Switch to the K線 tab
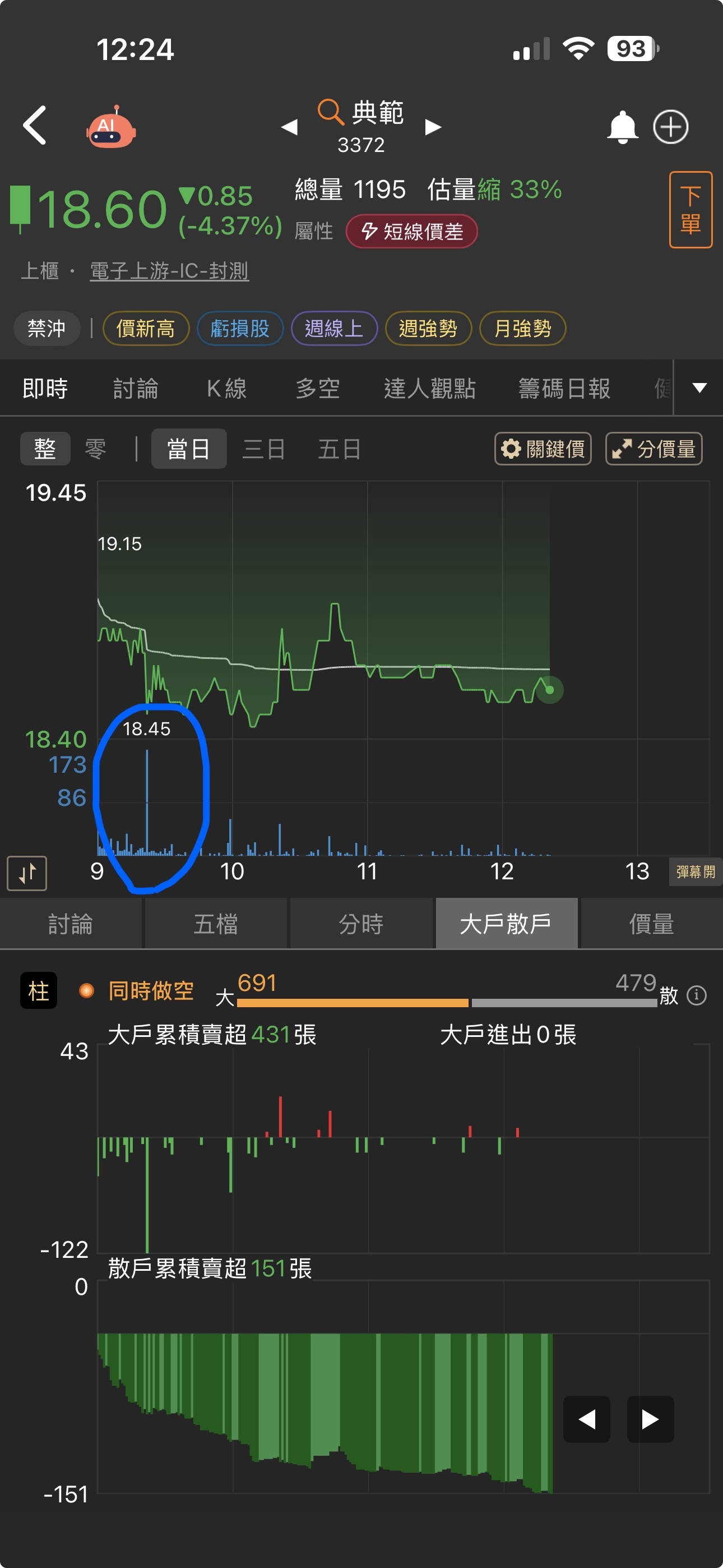Image resolution: width=723 pixels, height=1568 pixels. tap(226, 388)
